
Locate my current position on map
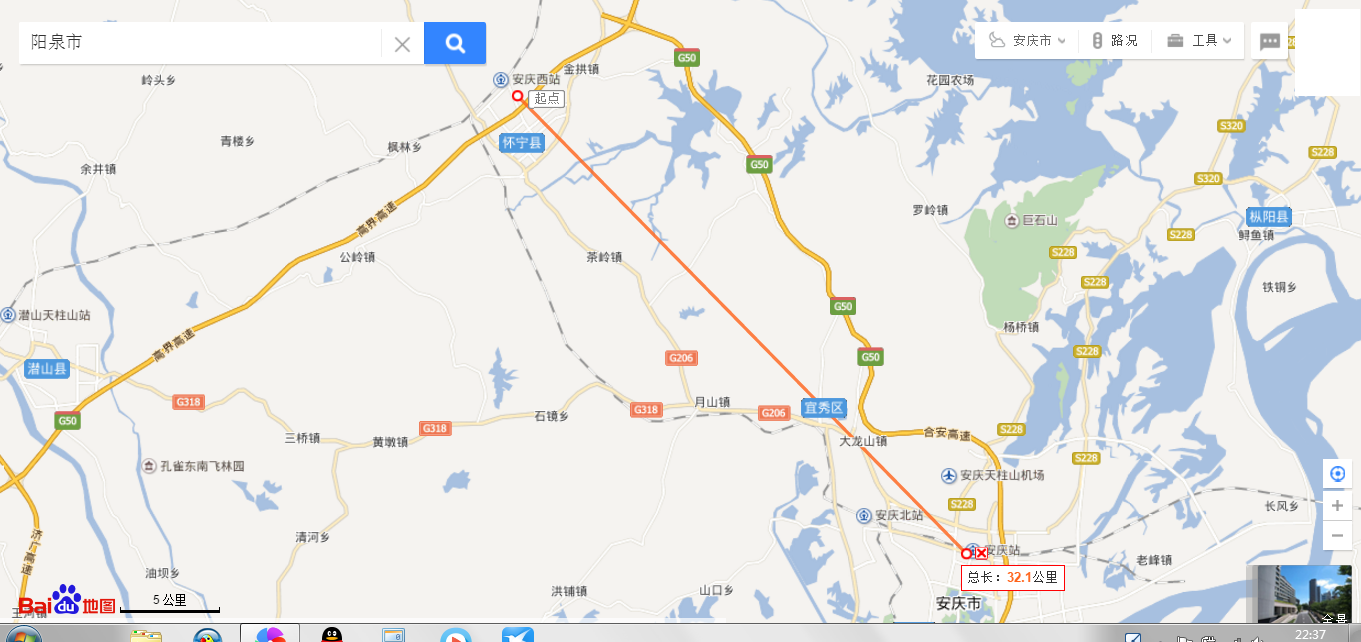[x=1338, y=474]
